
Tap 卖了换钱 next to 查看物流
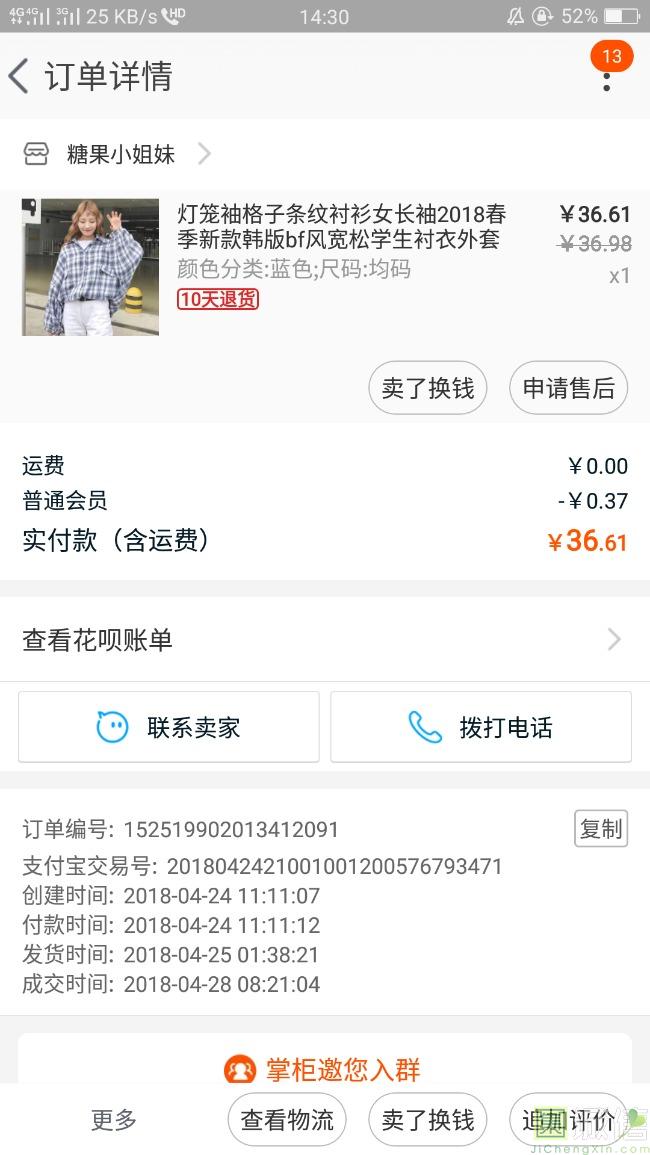tap(427, 1120)
